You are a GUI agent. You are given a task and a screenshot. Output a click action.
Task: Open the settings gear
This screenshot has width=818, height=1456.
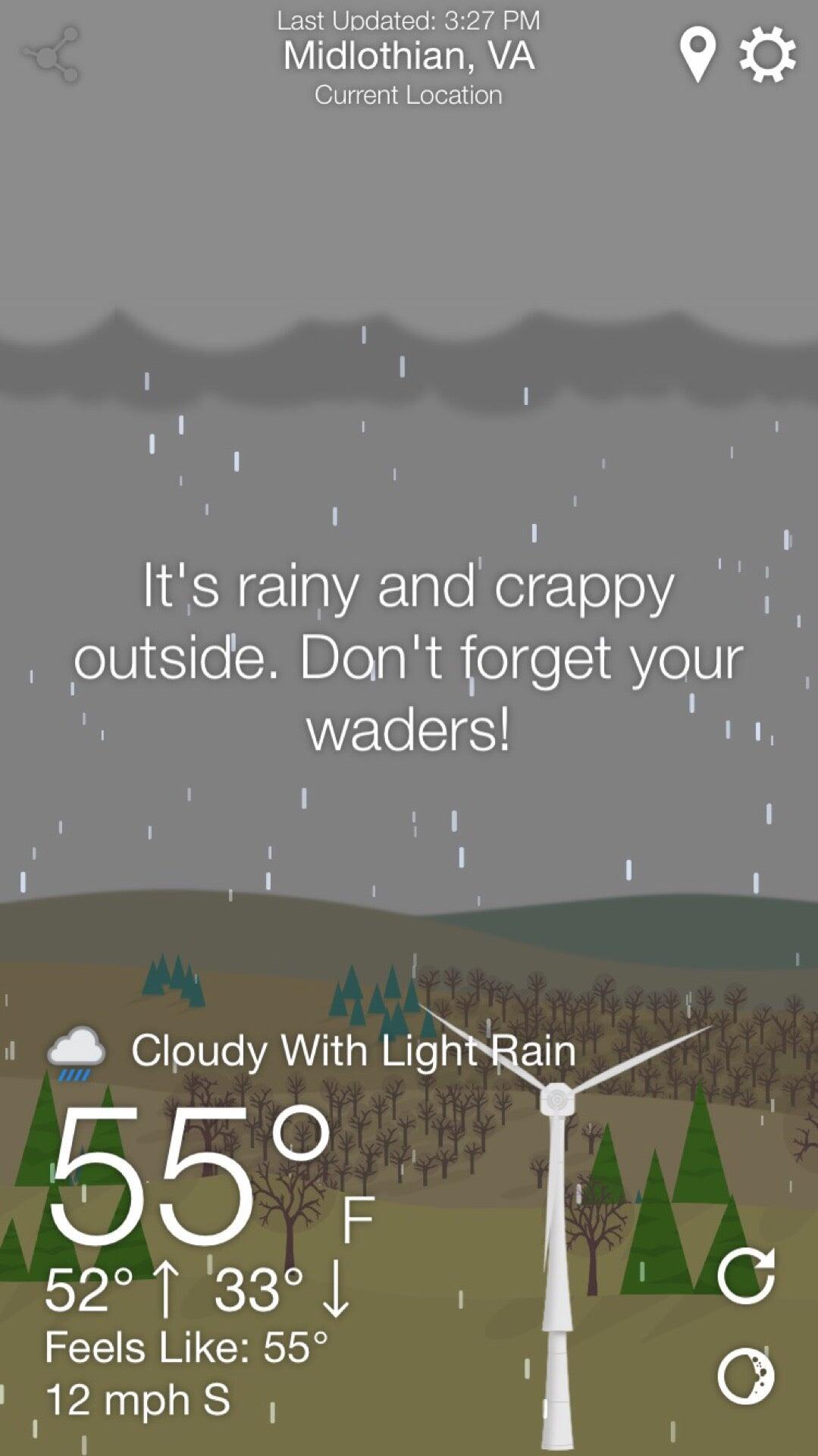tap(767, 55)
